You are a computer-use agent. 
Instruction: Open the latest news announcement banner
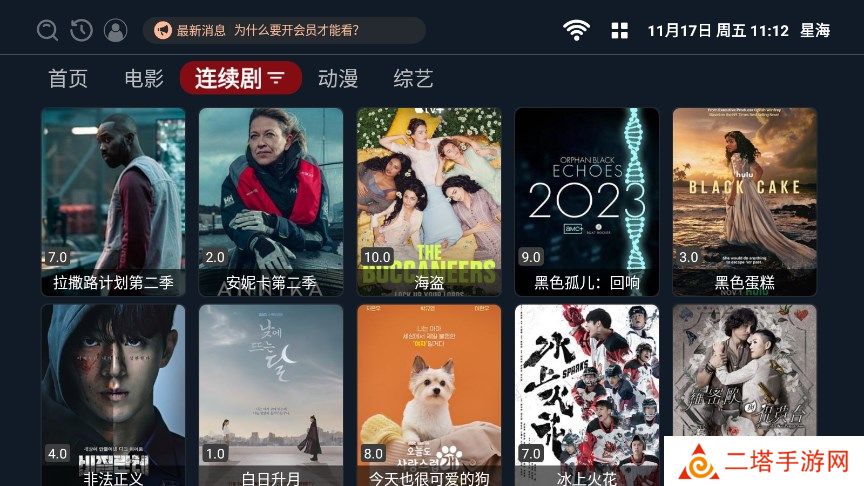point(284,31)
